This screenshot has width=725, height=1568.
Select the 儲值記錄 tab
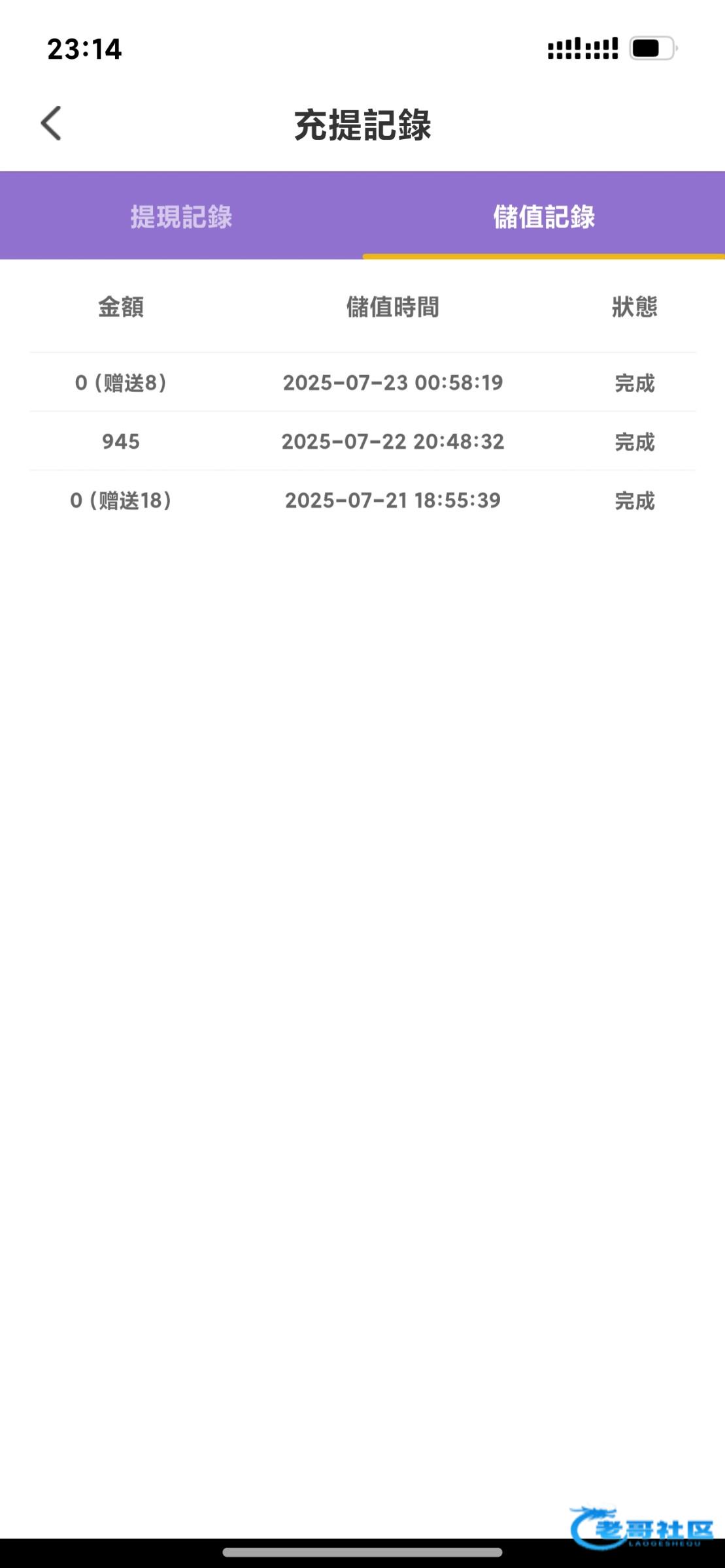coord(544,216)
